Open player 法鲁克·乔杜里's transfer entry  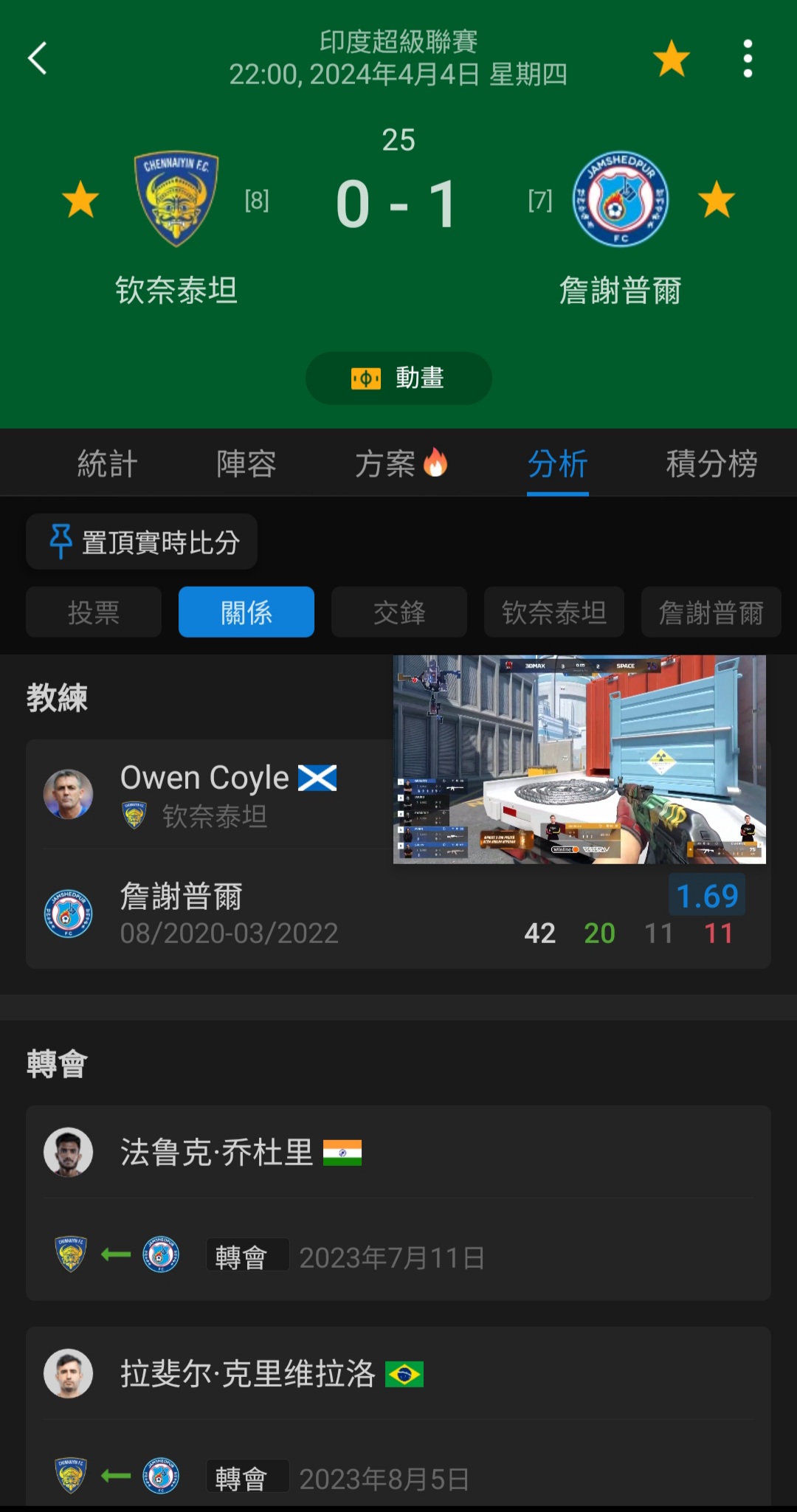(x=216, y=1153)
